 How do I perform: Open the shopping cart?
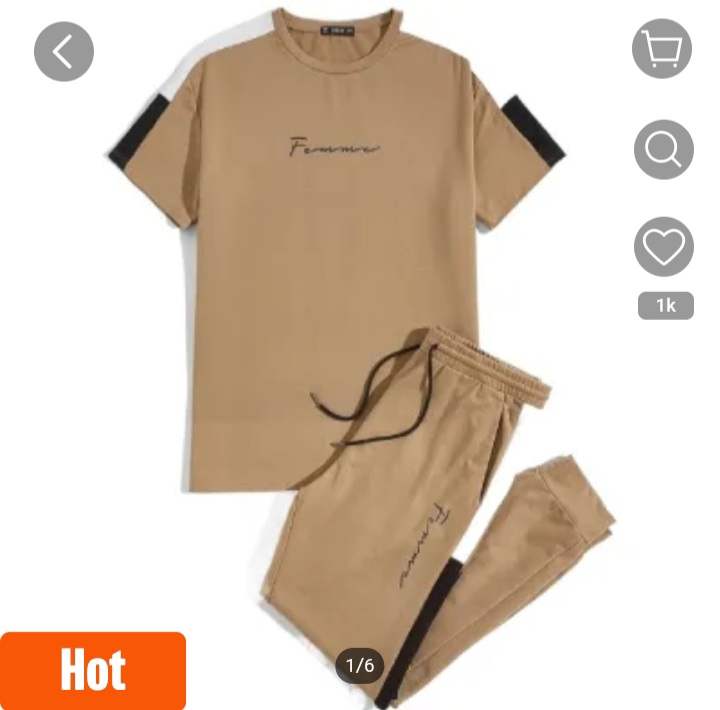(x=662, y=48)
